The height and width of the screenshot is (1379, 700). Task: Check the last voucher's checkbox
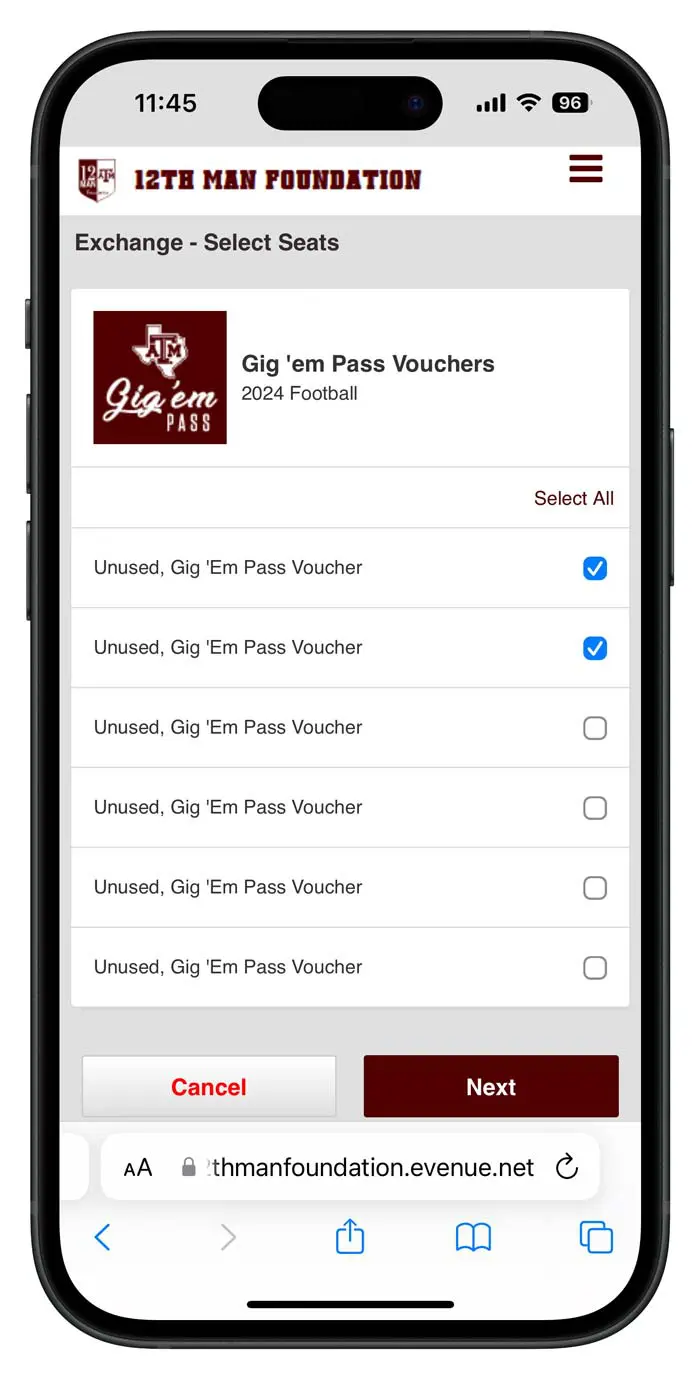pos(595,968)
